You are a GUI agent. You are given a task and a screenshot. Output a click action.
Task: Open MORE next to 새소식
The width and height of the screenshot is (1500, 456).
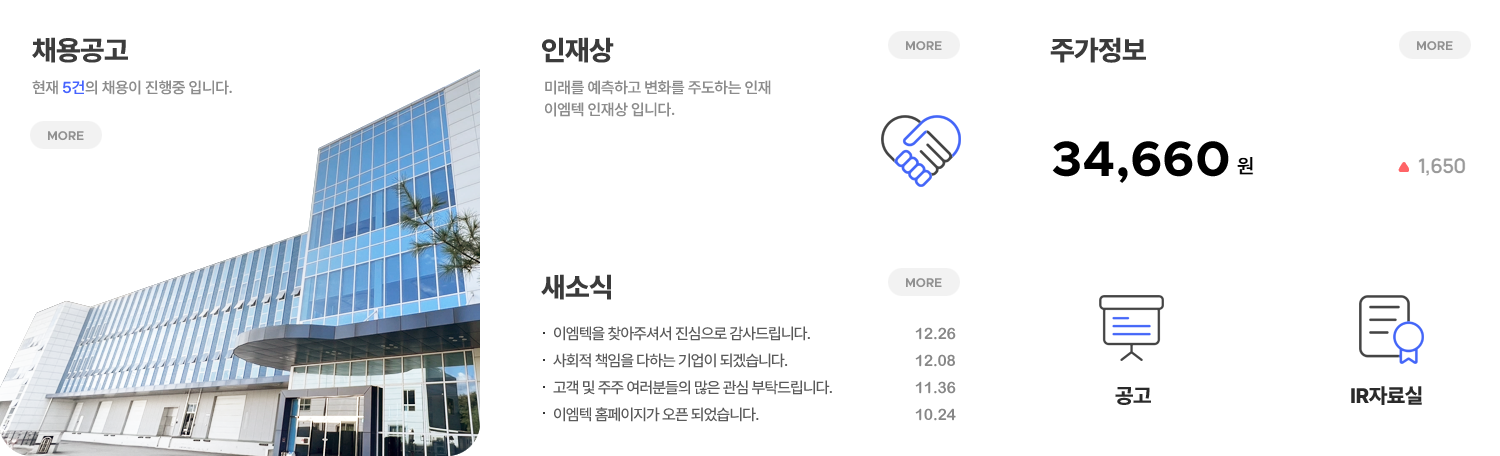tap(923, 282)
